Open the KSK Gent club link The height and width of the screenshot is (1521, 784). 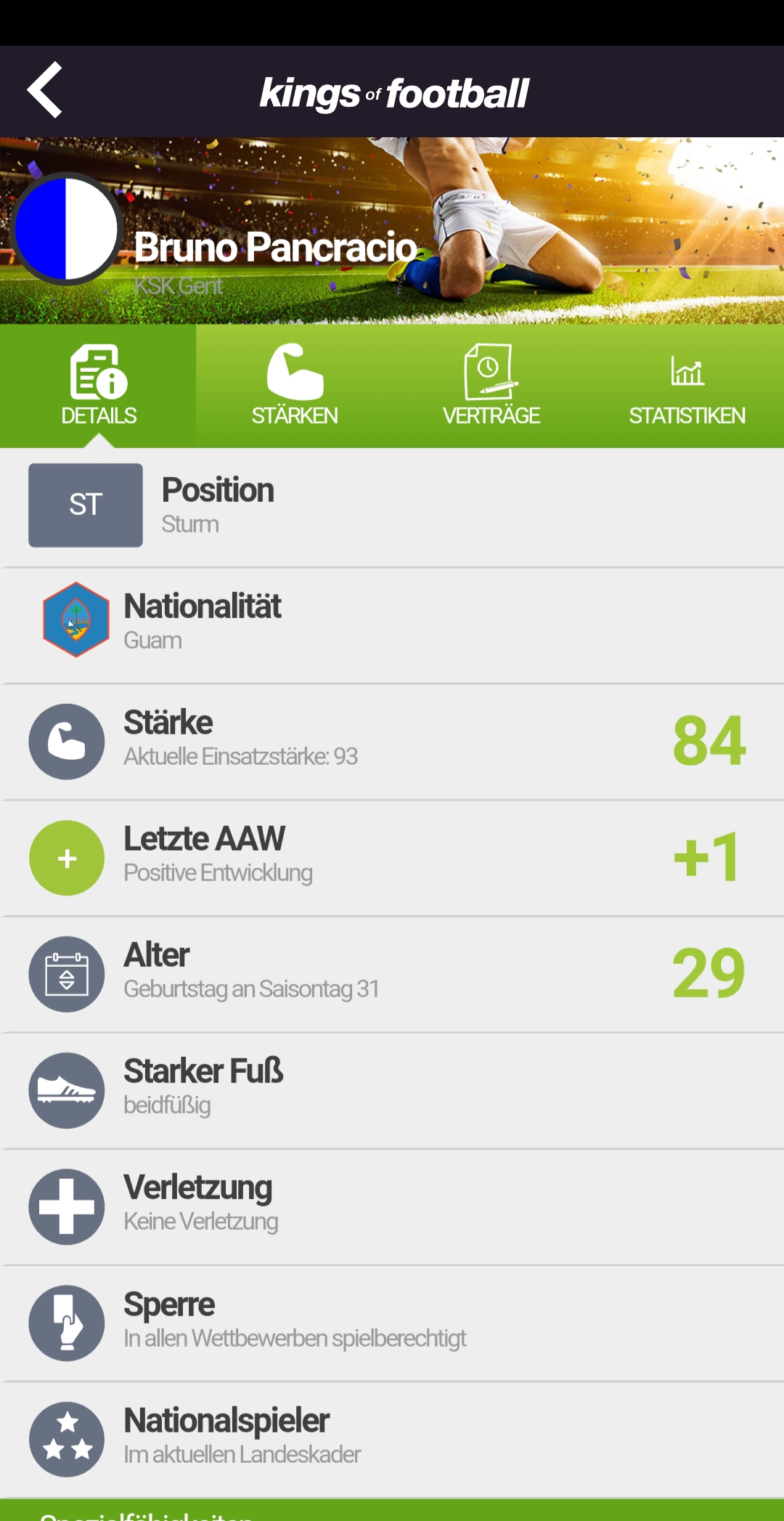click(179, 286)
